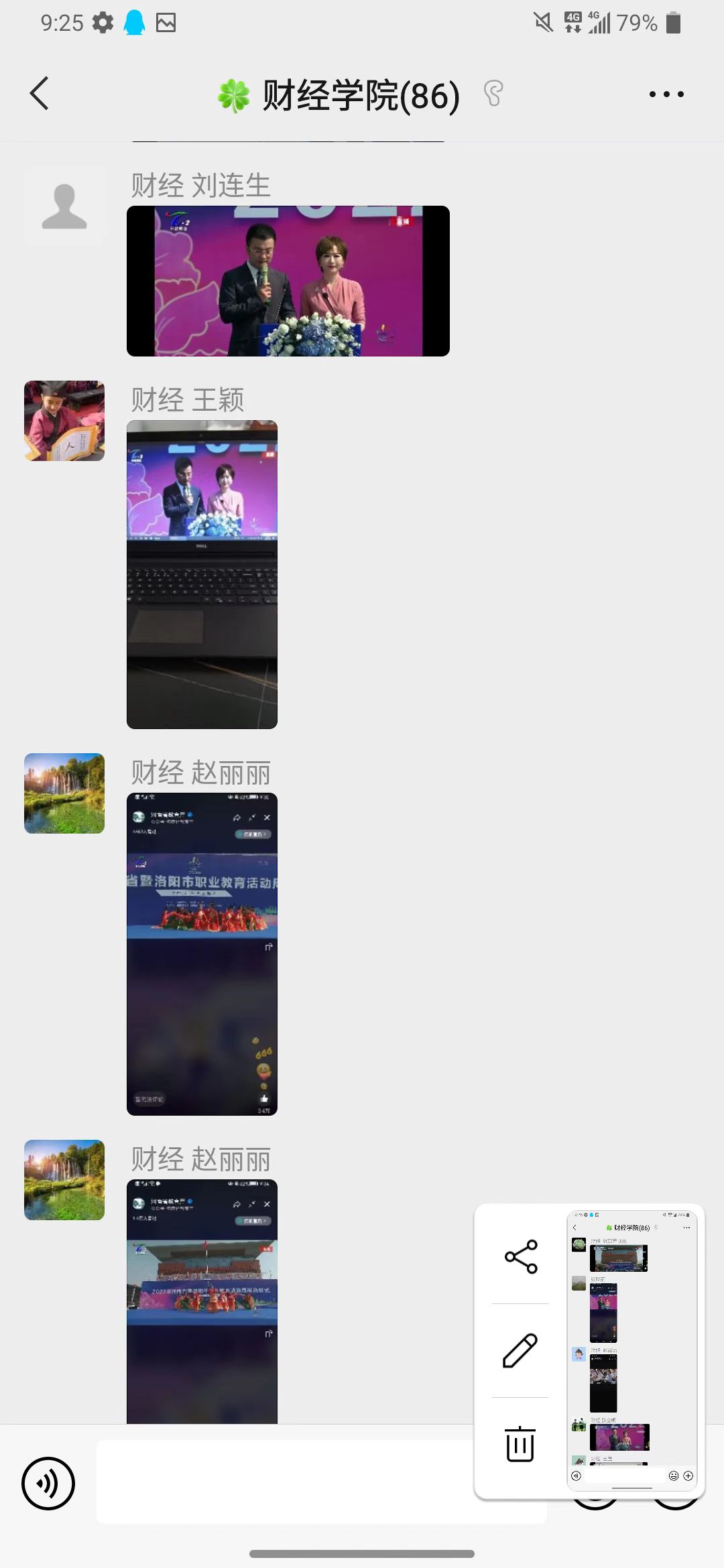This screenshot has width=724, height=1568.
Task: Open image sent by 财经 刘连生
Action: coord(288,281)
